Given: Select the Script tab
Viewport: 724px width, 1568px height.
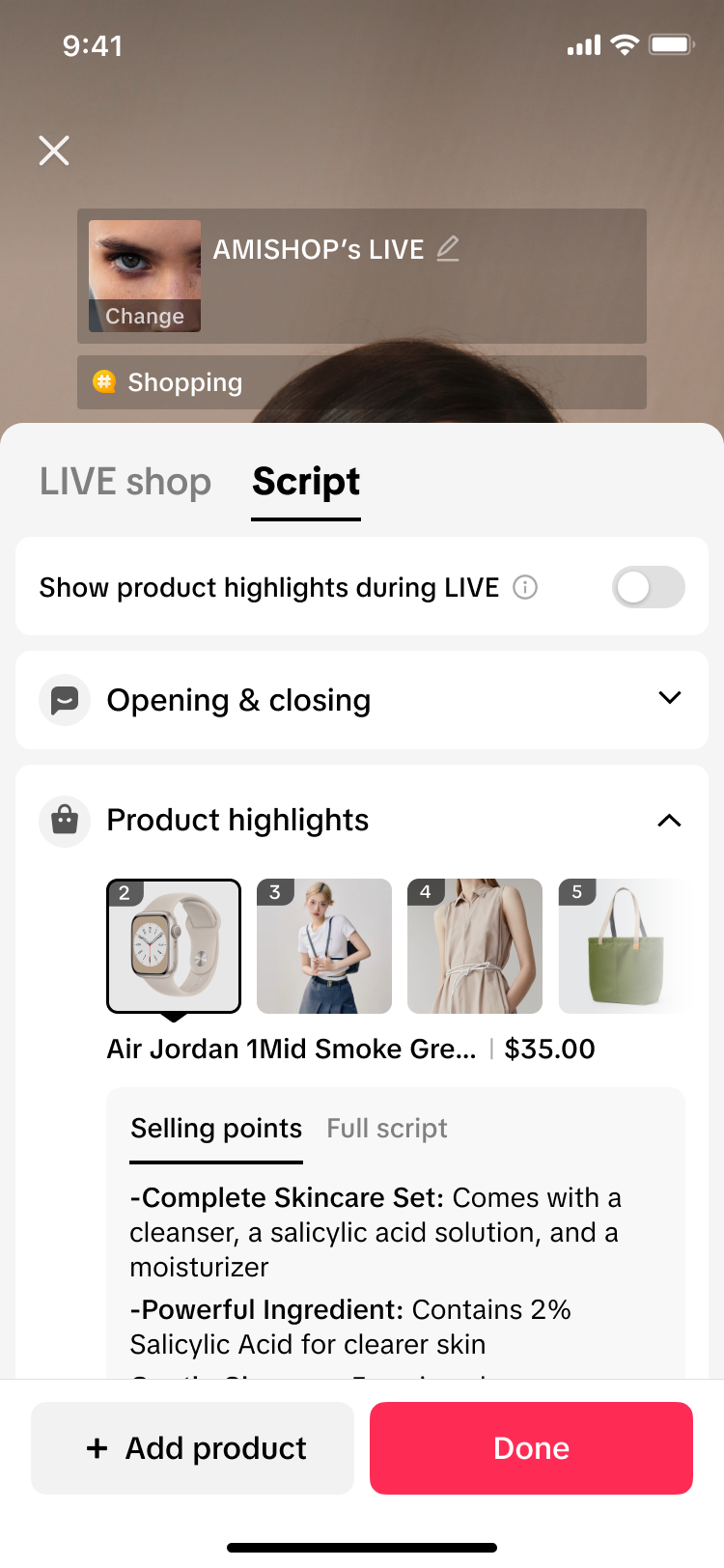Looking at the screenshot, I should click(306, 482).
